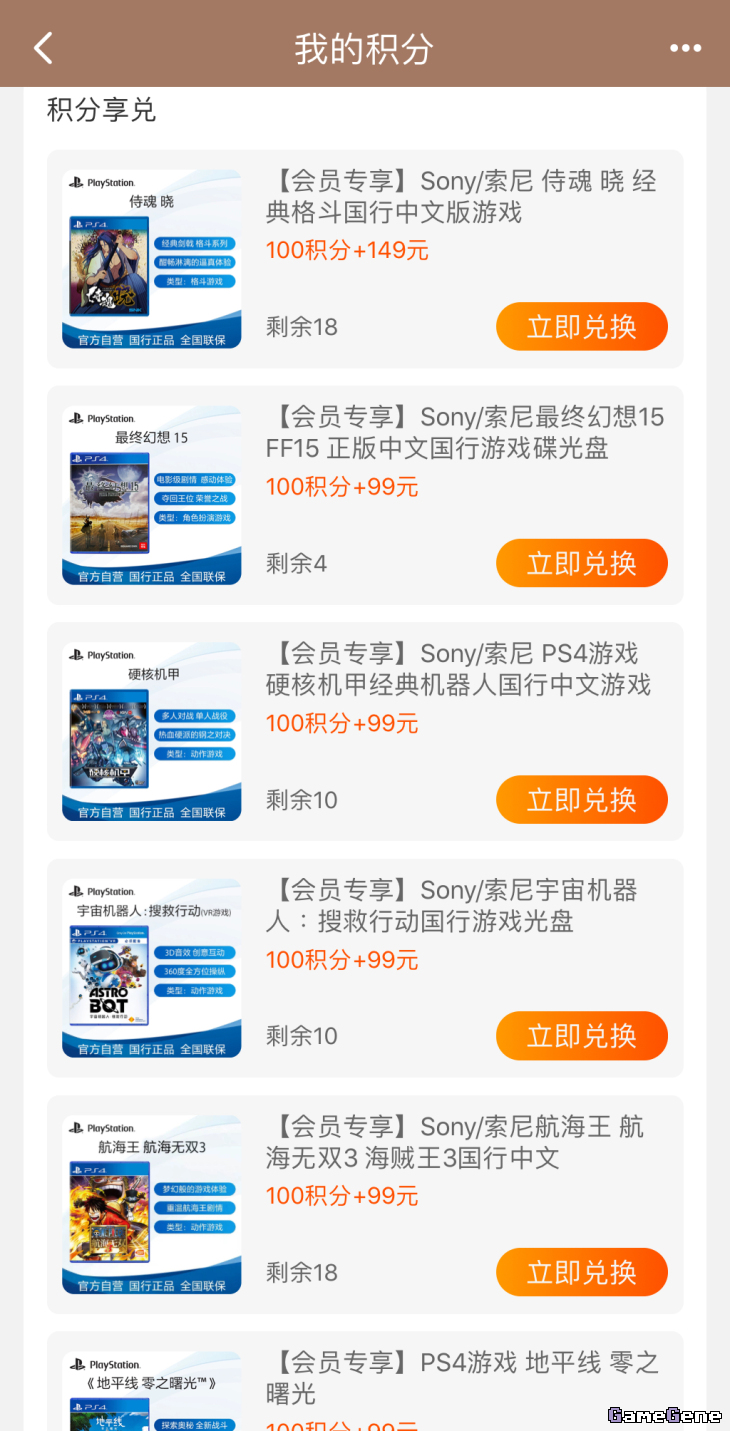Open 最终幻想15 product image
The width and height of the screenshot is (730, 1431).
[152, 495]
